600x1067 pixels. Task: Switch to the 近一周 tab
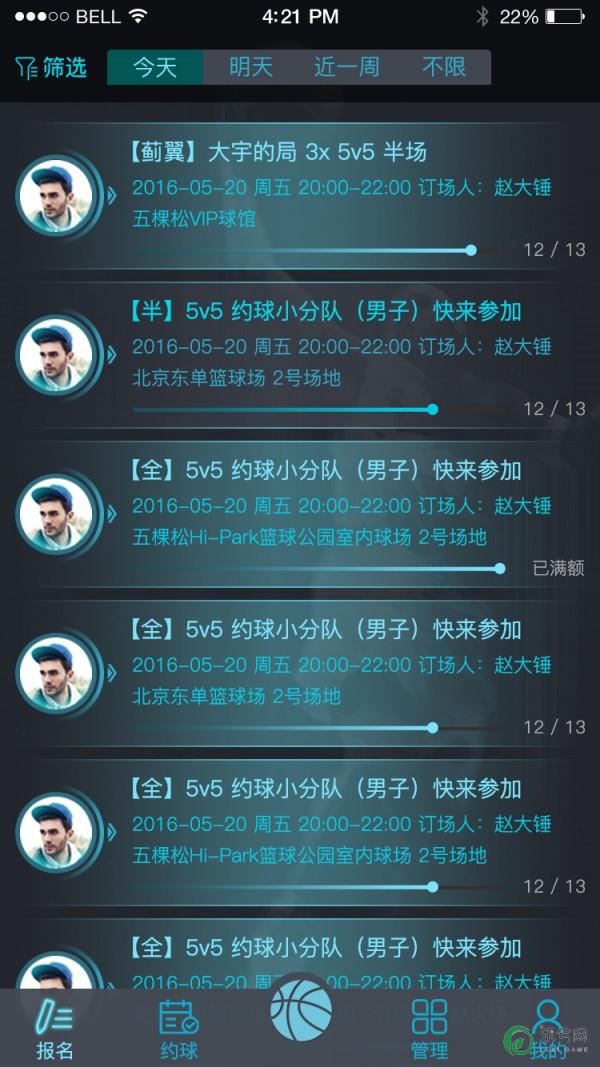pos(346,68)
